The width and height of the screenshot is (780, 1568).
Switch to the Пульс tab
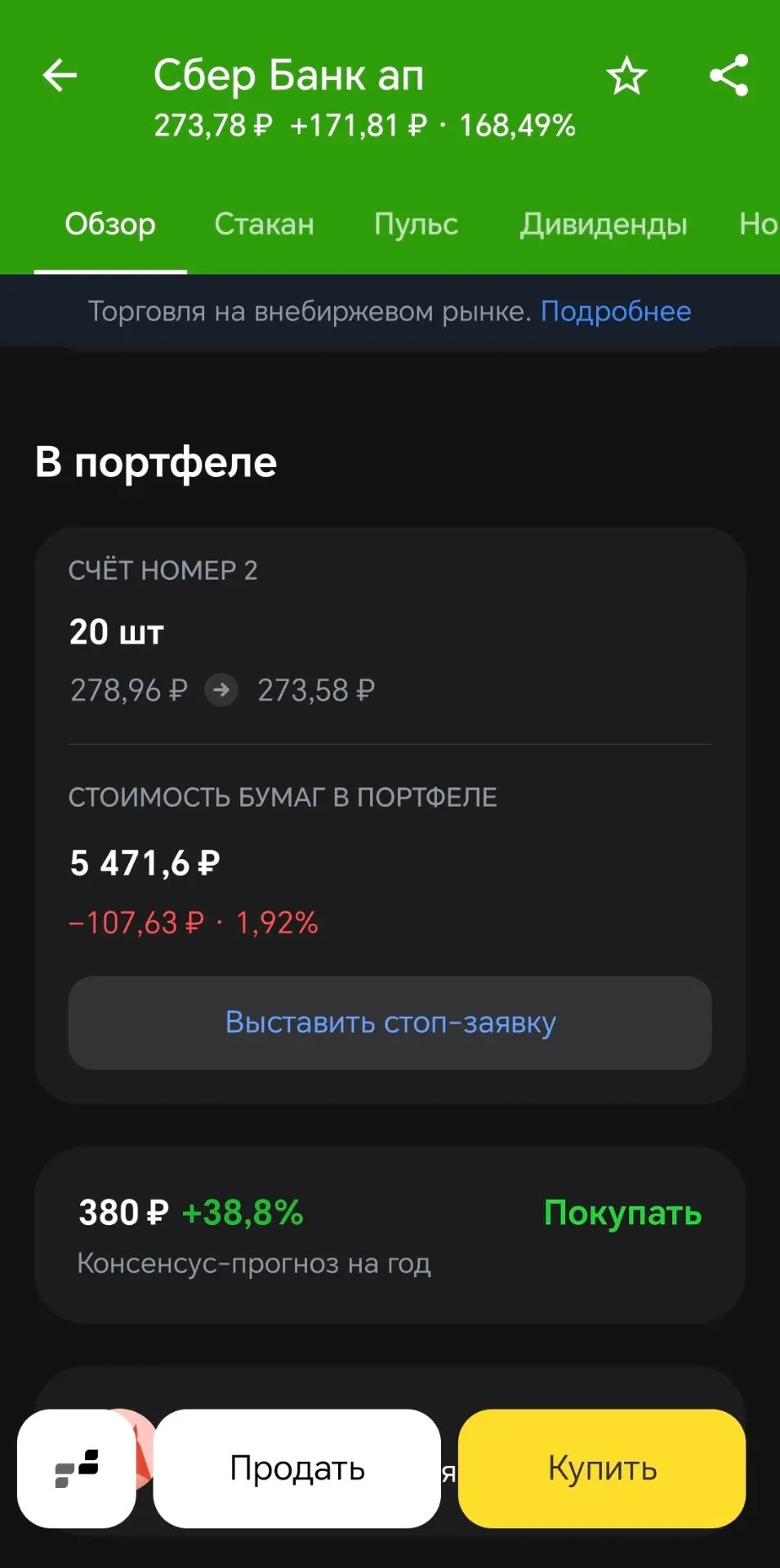point(416,224)
